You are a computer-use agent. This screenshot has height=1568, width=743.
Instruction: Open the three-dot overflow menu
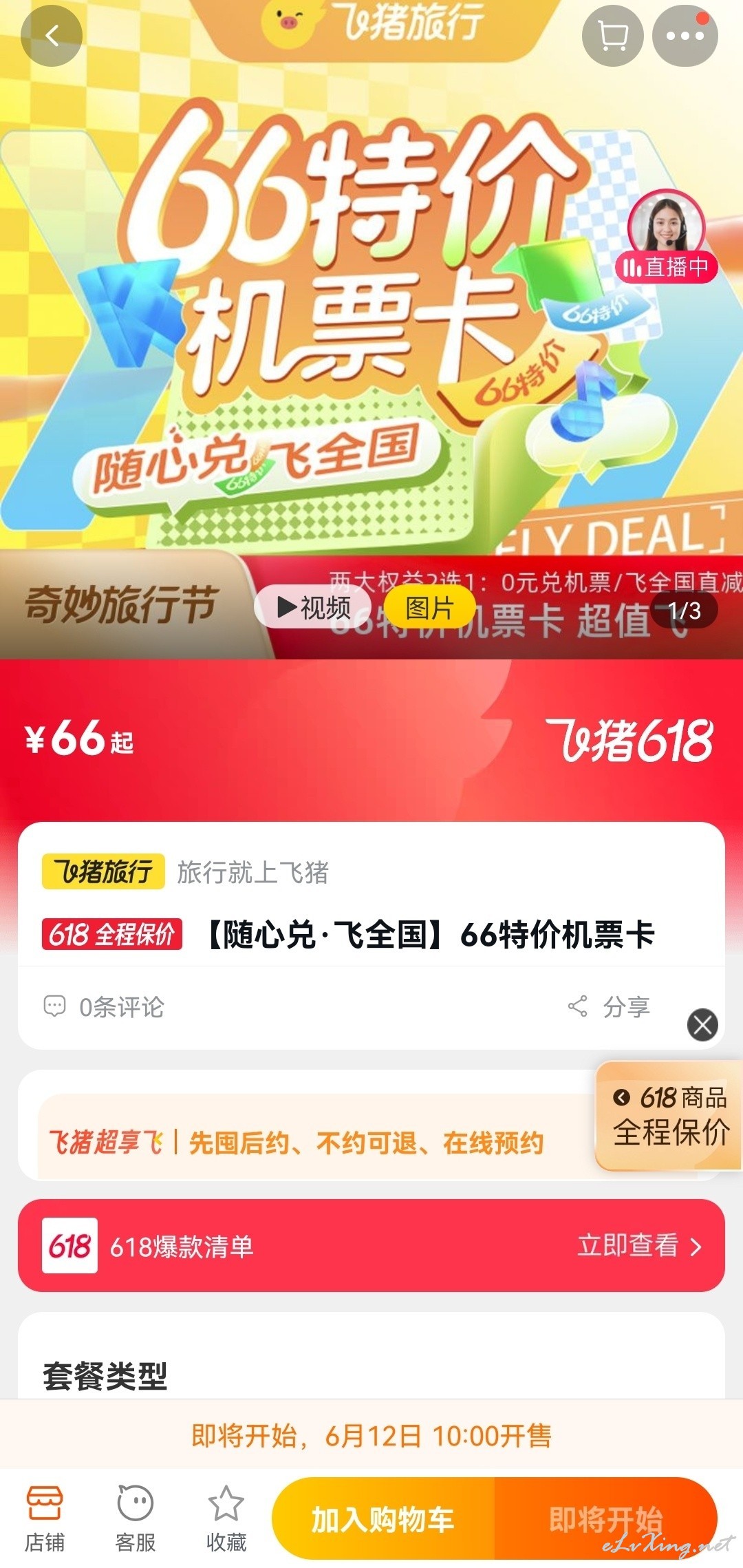[685, 36]
